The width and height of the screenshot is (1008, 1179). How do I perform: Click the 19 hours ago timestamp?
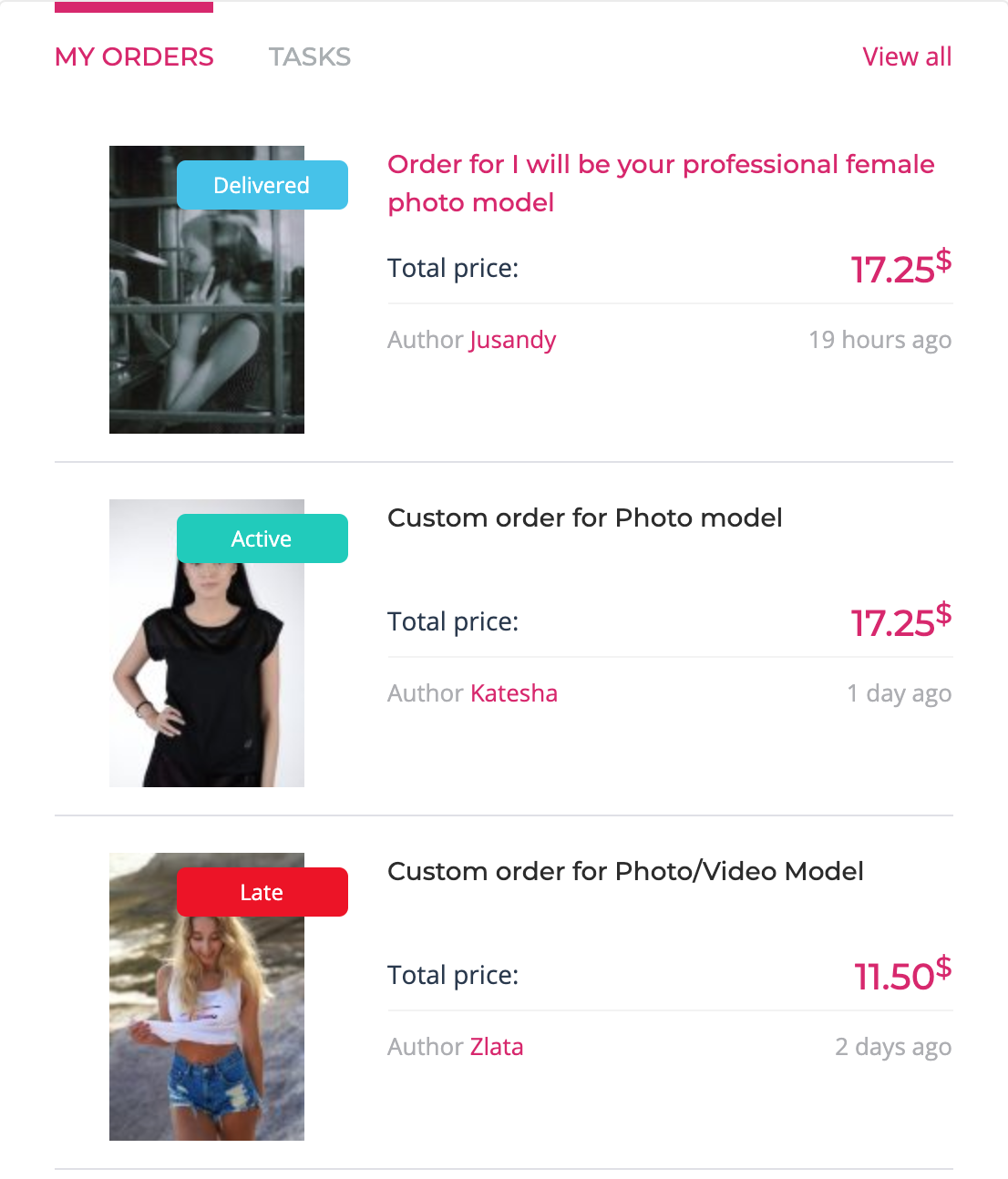coord(879,339)
